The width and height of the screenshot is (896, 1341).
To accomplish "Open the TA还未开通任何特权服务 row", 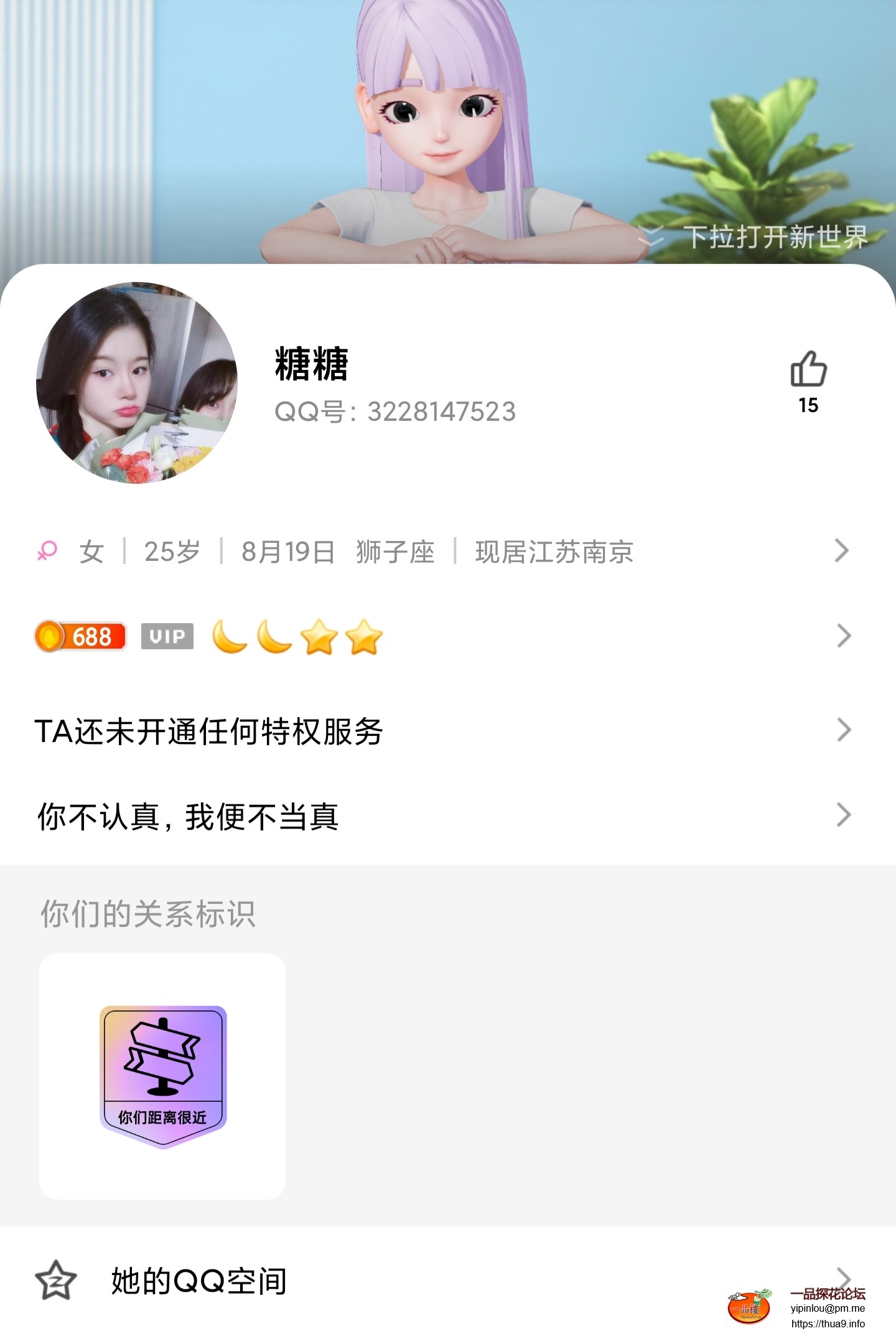I will (209, 731).
